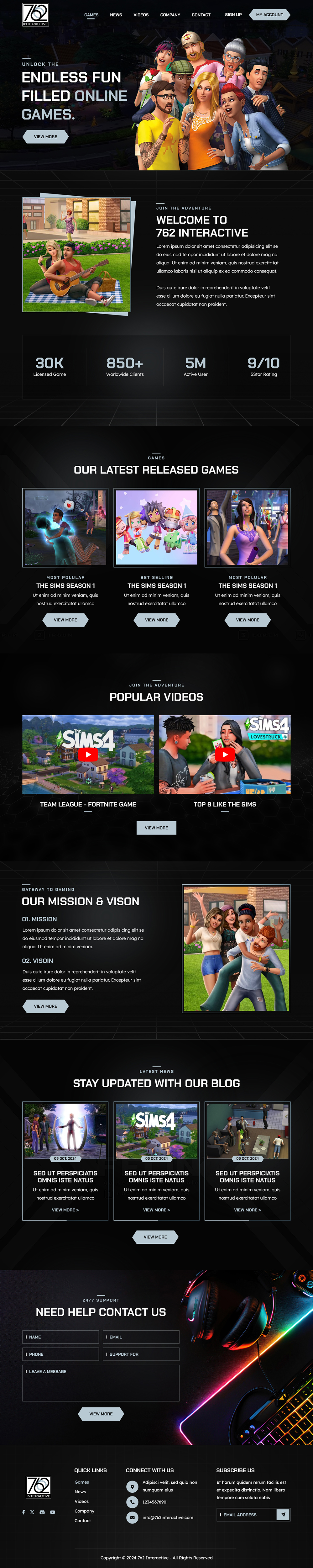This screenshot has width=313, height=1568.
Task: Open Contact in the header menu
Action: click(201, 15)
